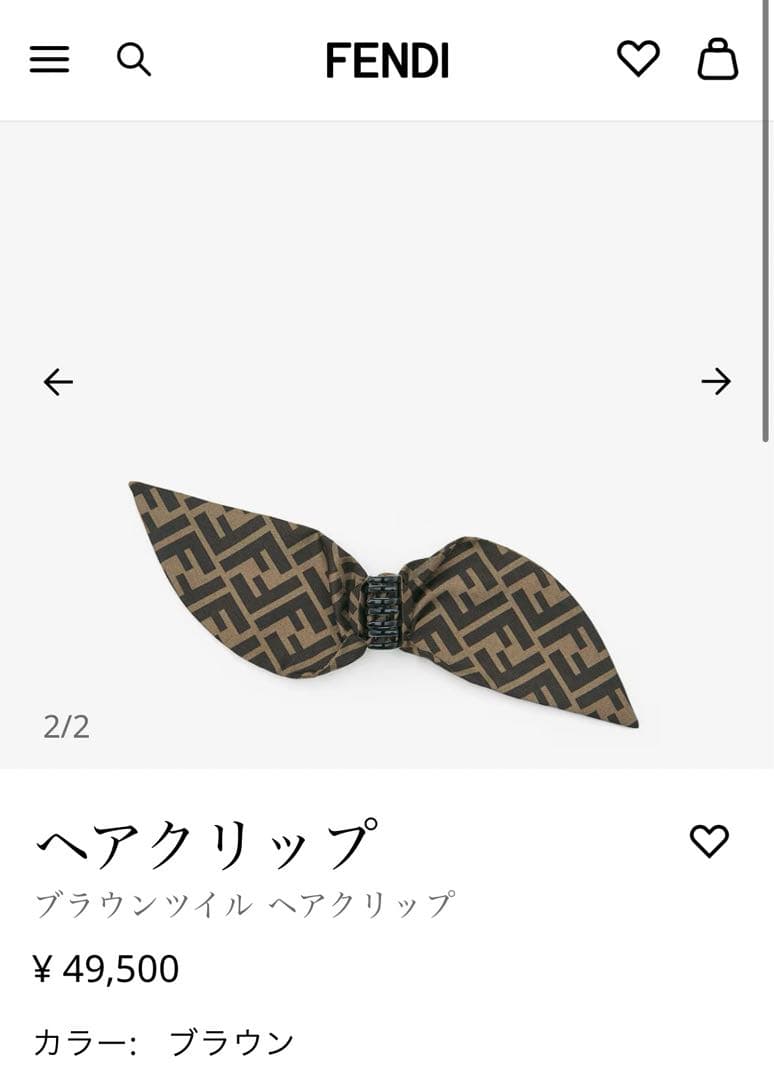Show the previous product image with left arrow
774x1080 pixels.
click(59, 381)
